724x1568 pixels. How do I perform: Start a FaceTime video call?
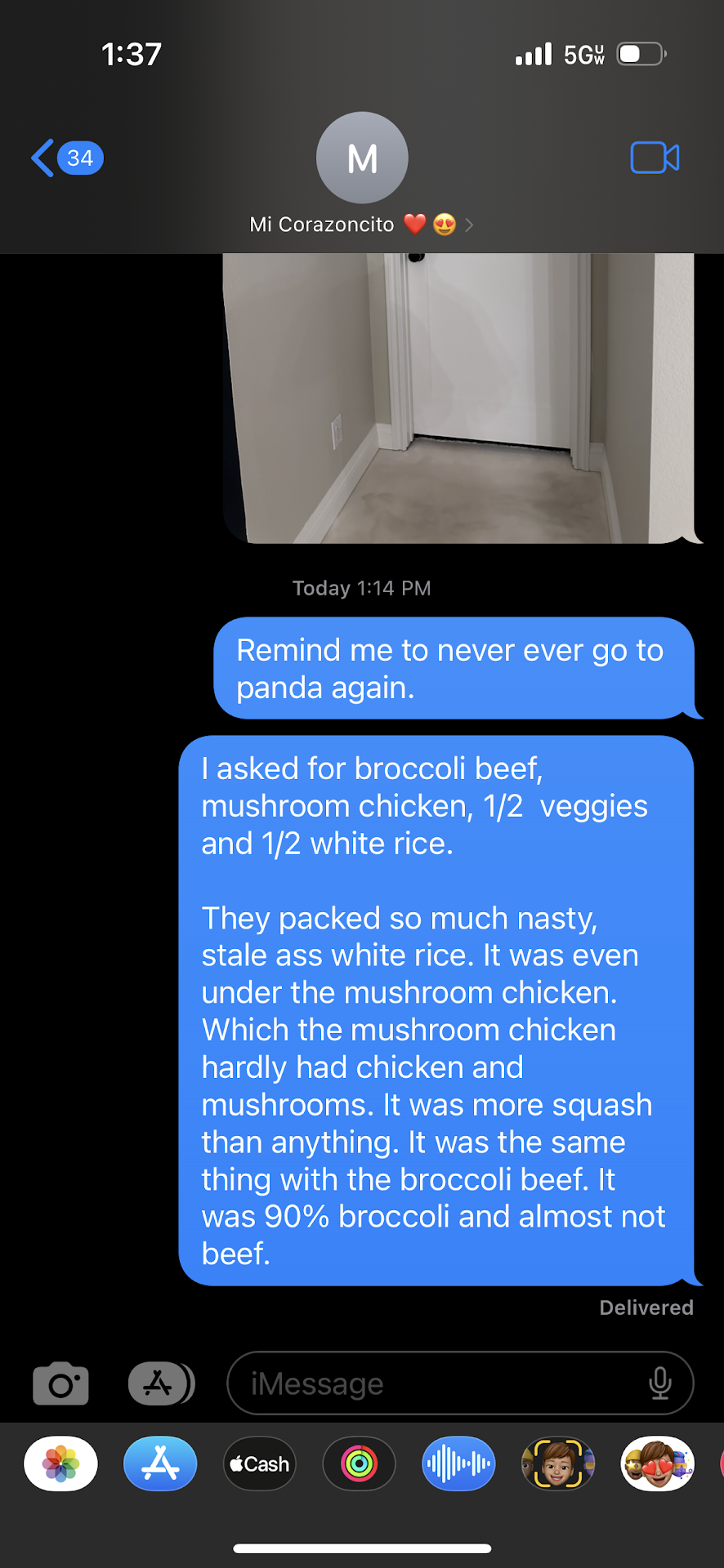pos(655,158)
